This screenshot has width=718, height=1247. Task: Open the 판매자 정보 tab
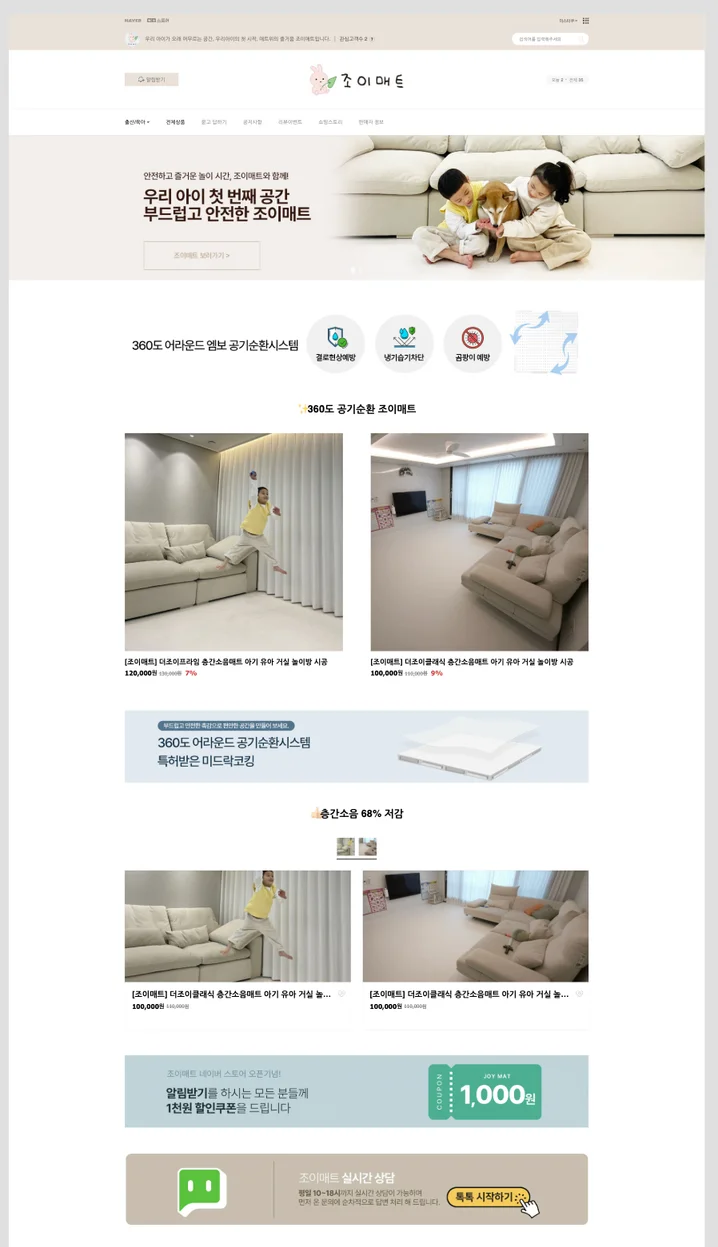click(x=371, y=122)
